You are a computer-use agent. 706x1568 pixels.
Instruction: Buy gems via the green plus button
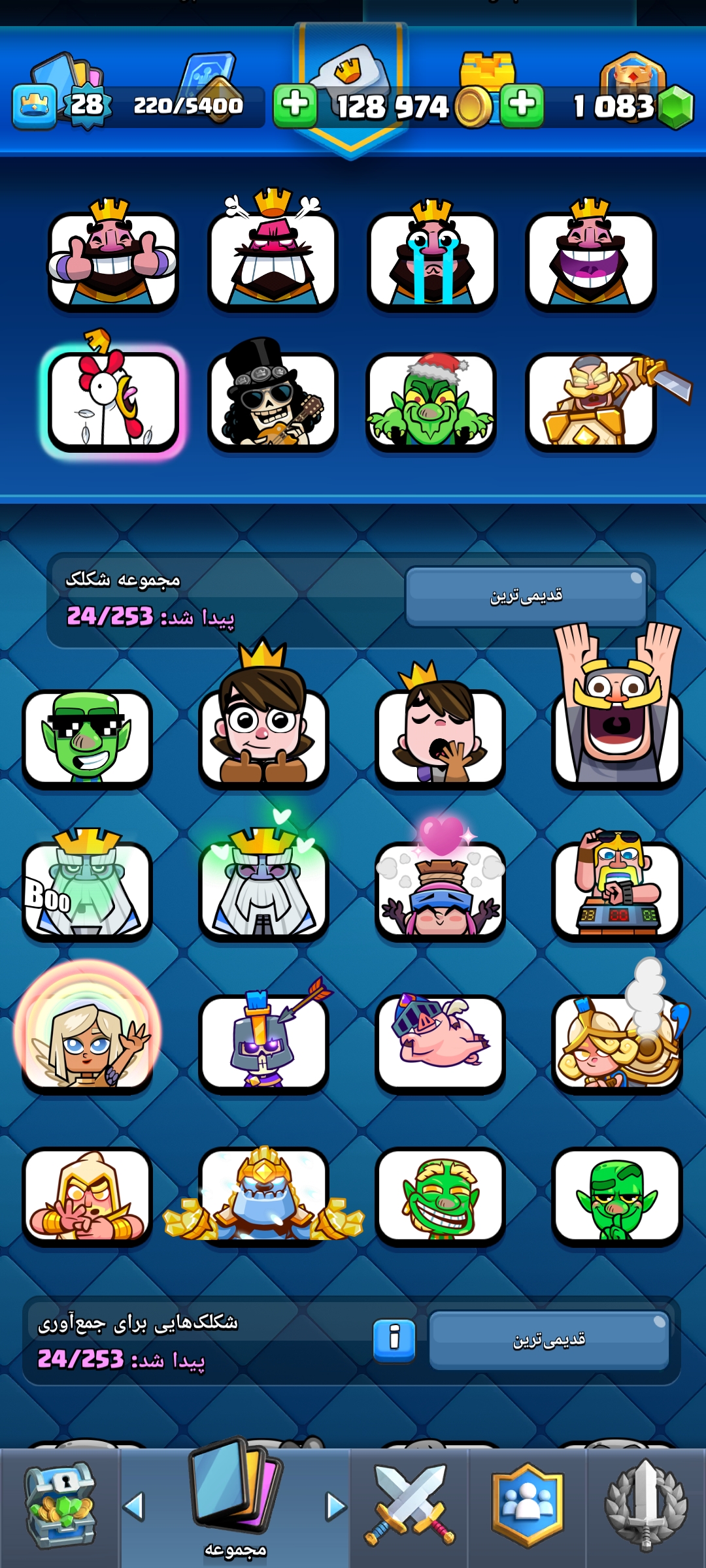click(x=522, y=105)
